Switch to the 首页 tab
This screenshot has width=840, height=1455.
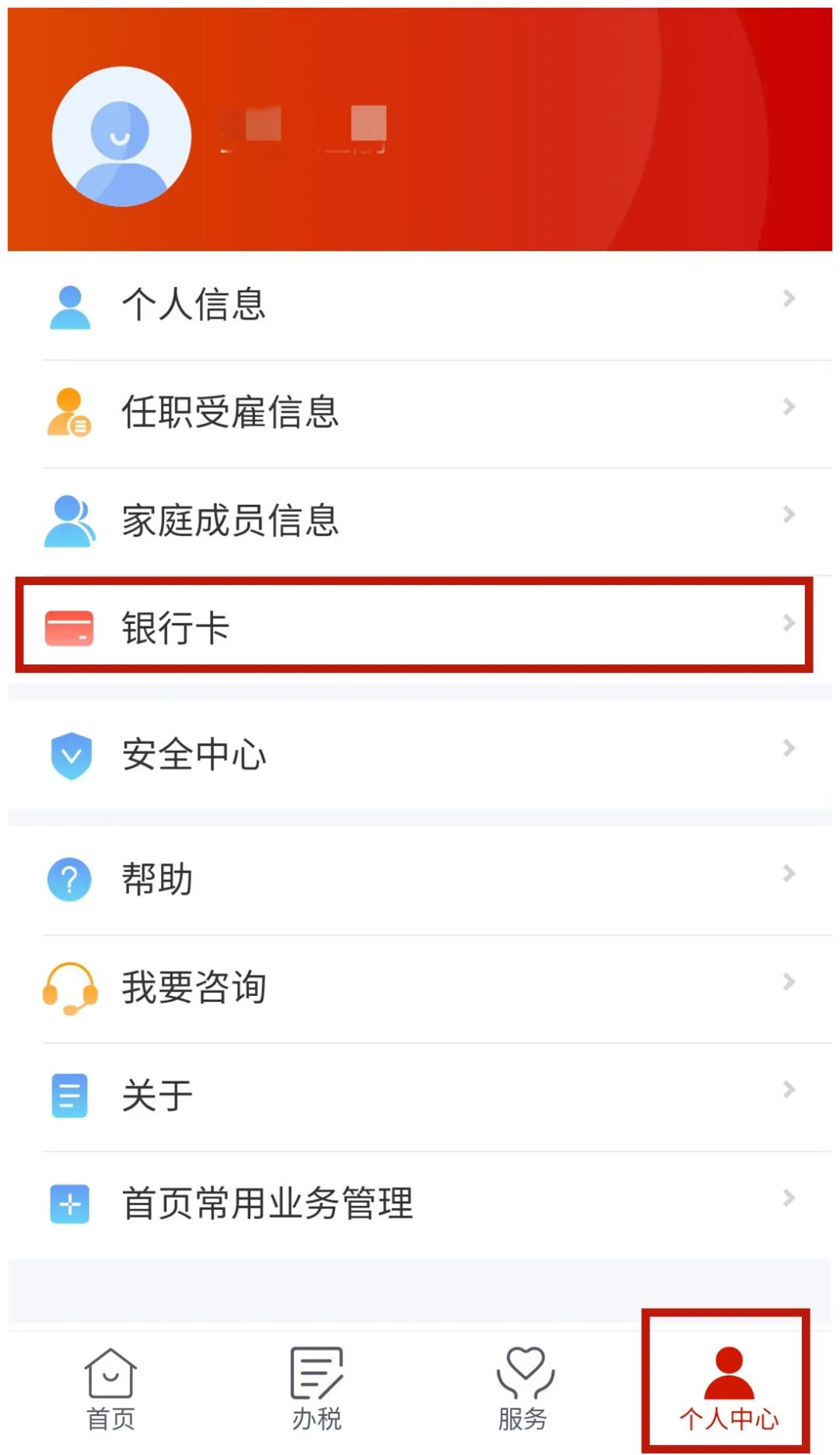(x=110, y=1390)
